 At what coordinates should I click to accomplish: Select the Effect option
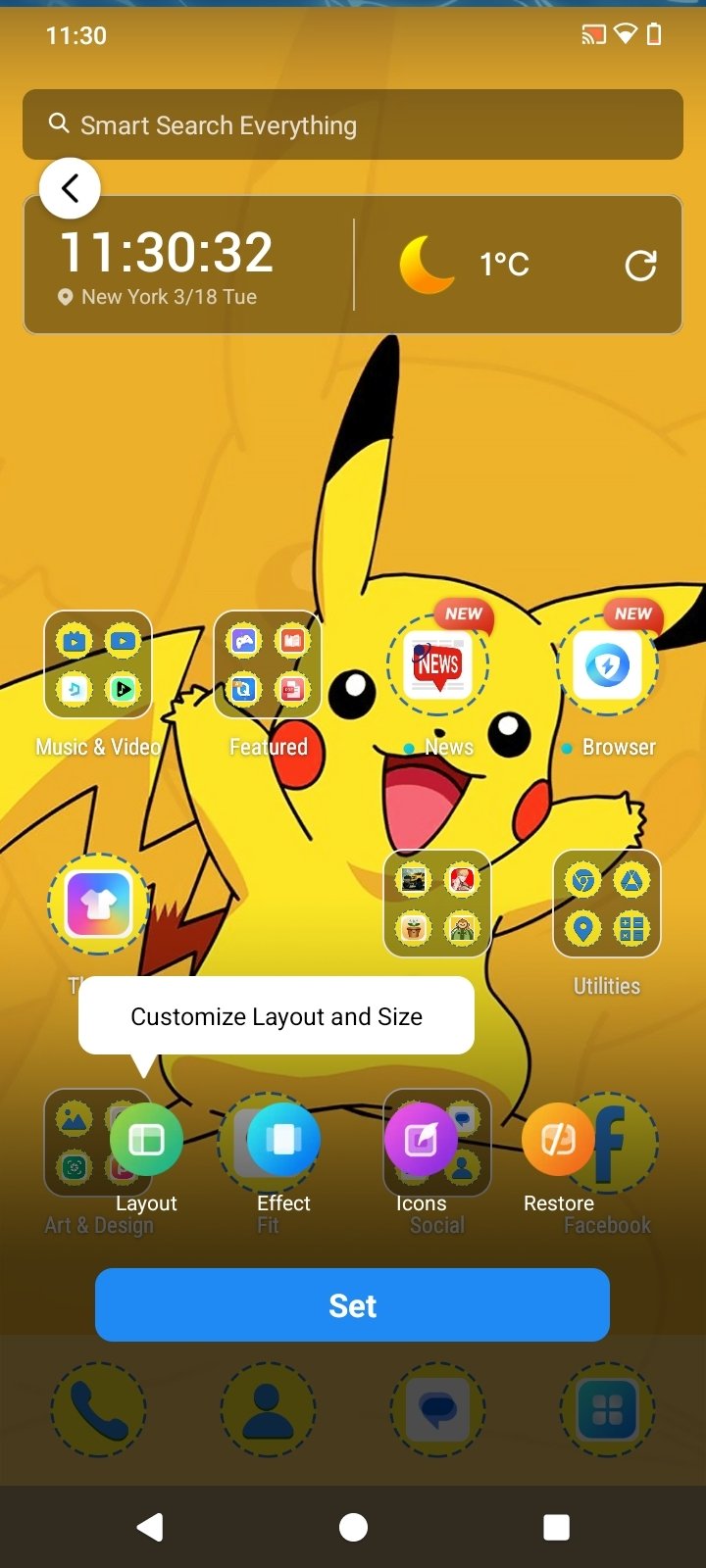[283, 1140]
